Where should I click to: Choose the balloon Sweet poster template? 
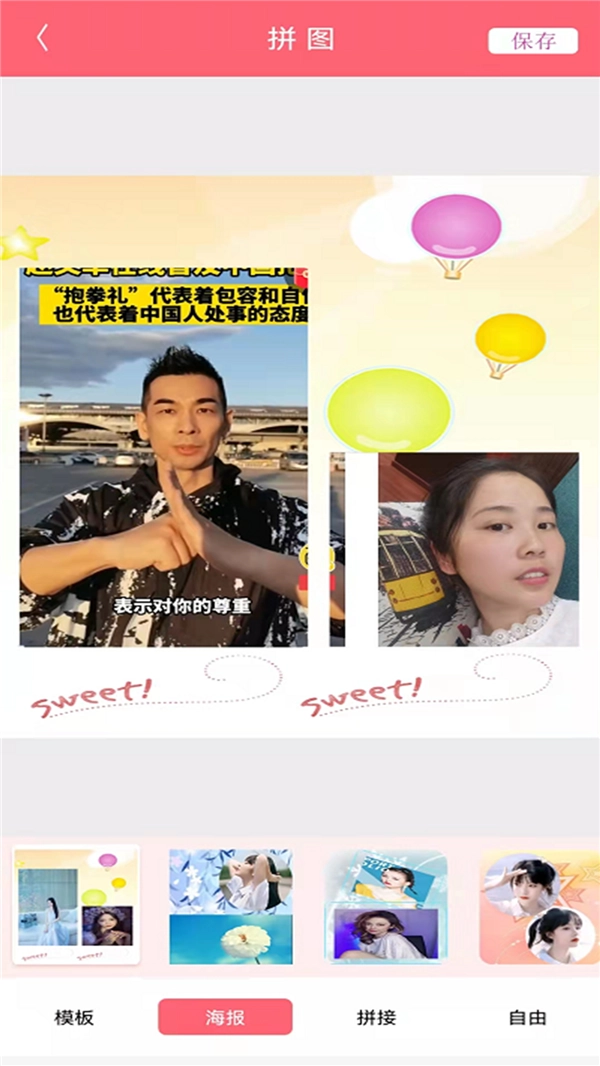[76, 905]
